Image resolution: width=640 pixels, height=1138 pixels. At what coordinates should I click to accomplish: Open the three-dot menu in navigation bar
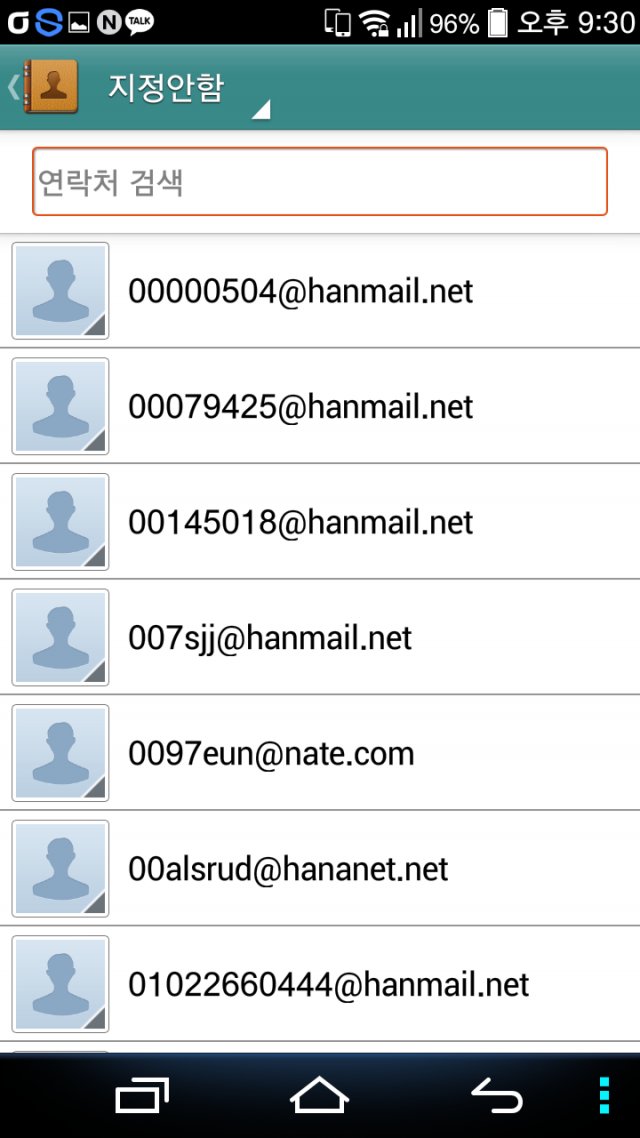(604, 1095)
